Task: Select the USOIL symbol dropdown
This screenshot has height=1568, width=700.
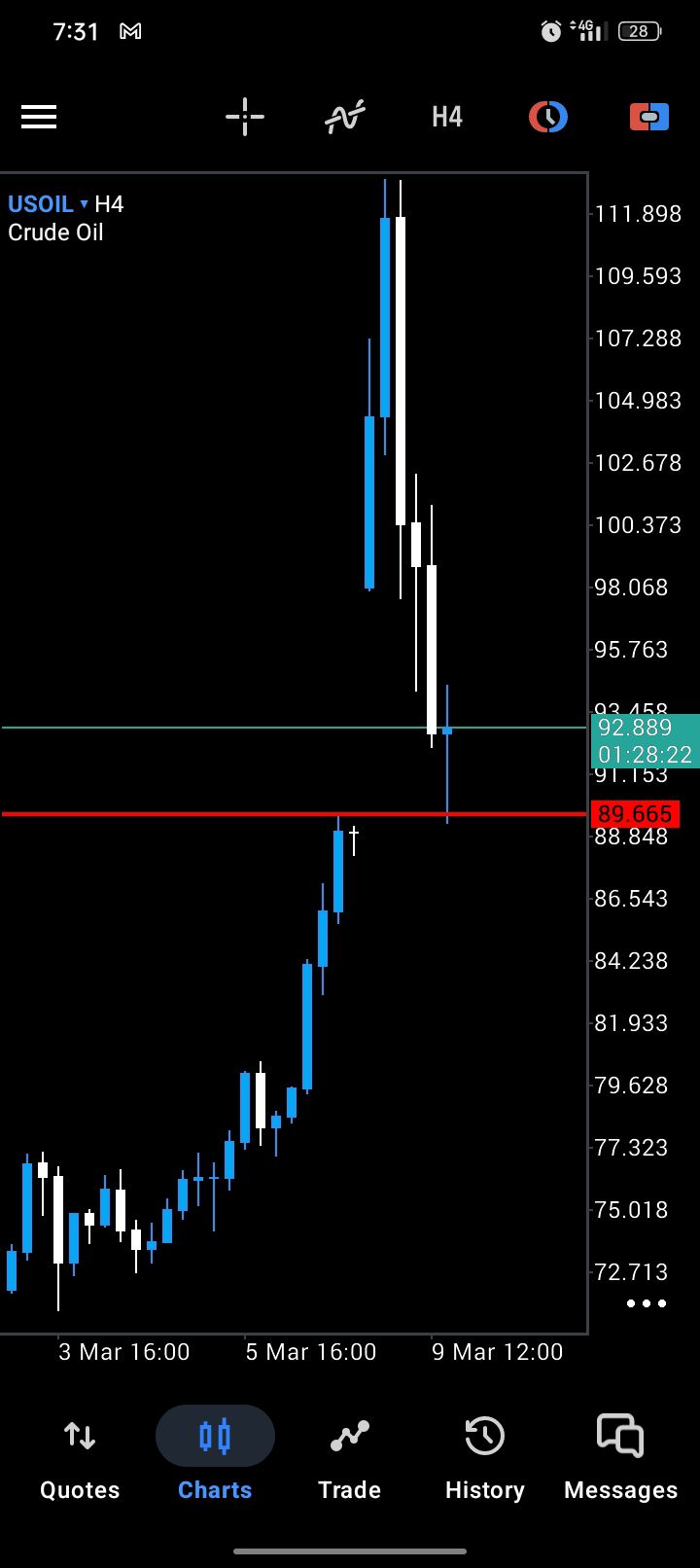Action: (49, 204)
